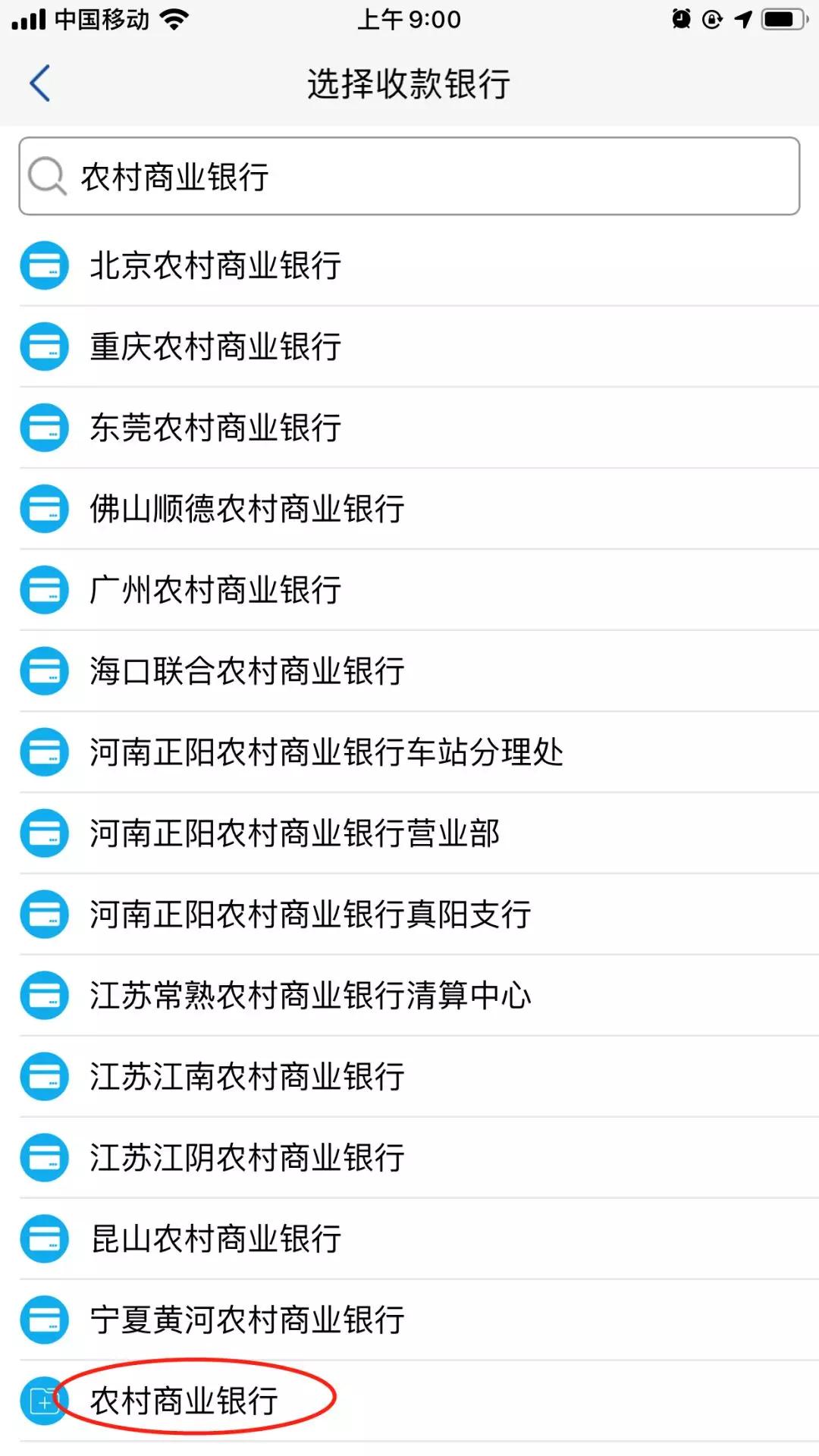This screenshot has width=819, height=1456.
Task: Tap the blue card icon for 广州农村商业银行
Action: (x=44, y=588)
